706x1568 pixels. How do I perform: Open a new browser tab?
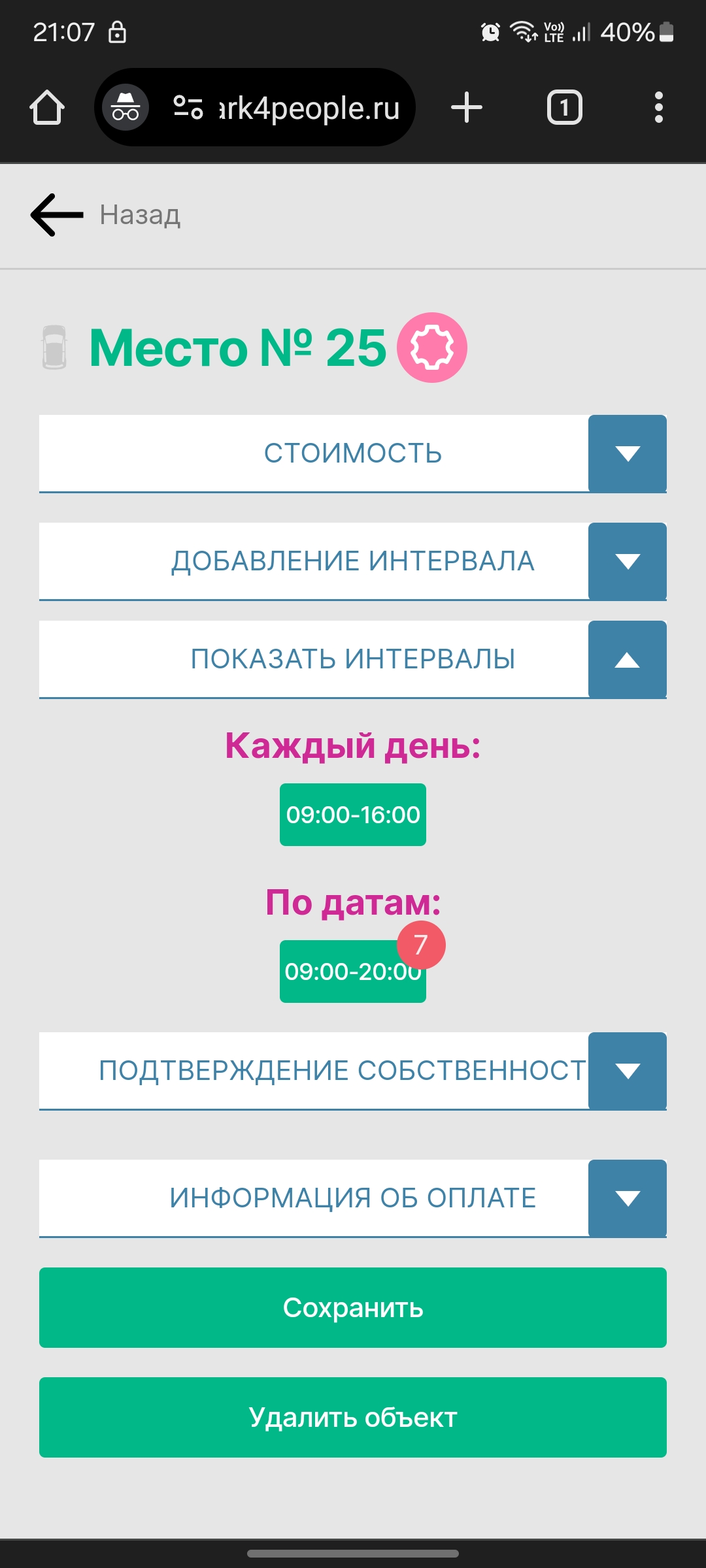[x=467, y=108]
